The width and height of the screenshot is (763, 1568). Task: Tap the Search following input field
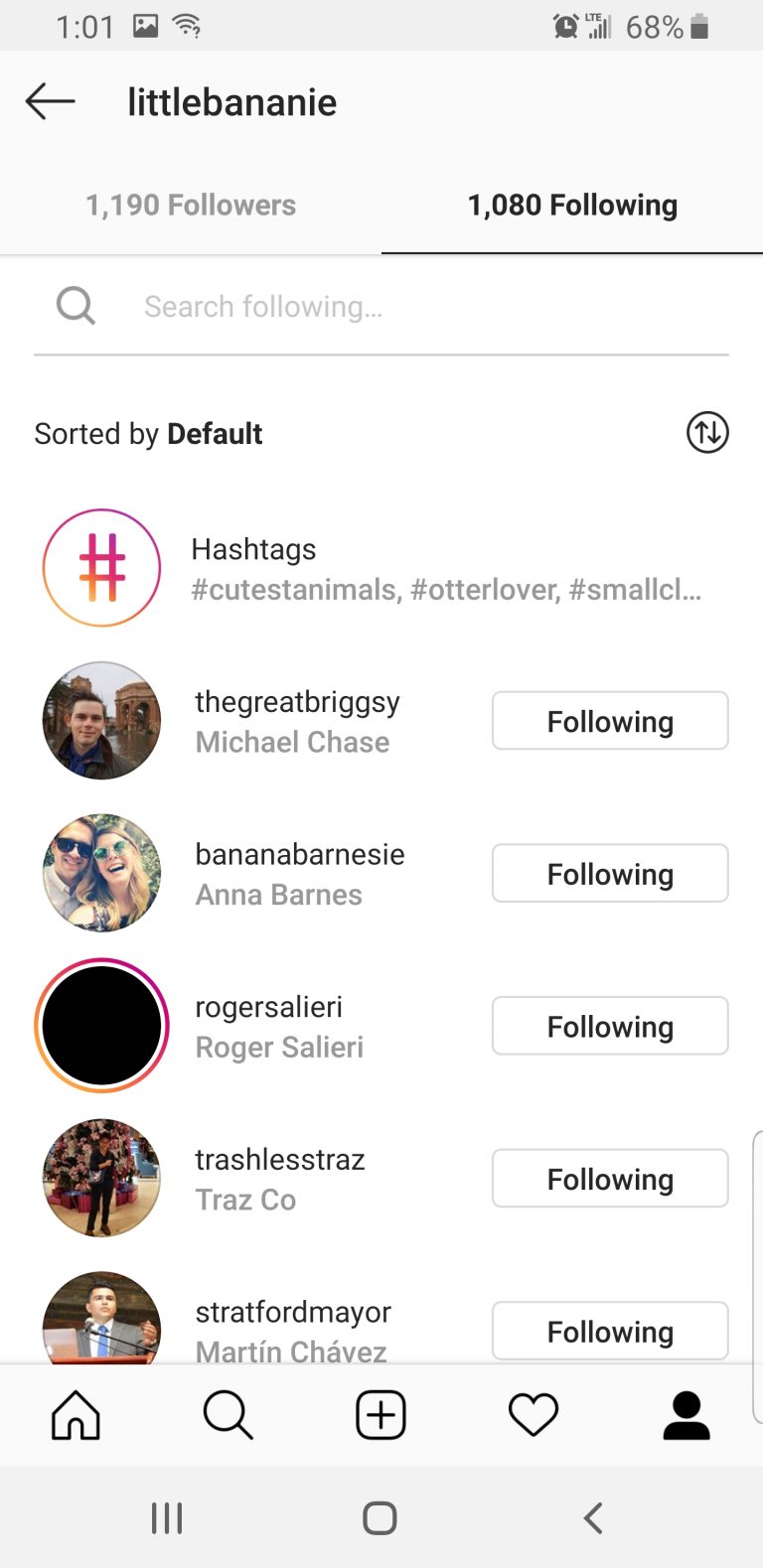coord(262,306)
